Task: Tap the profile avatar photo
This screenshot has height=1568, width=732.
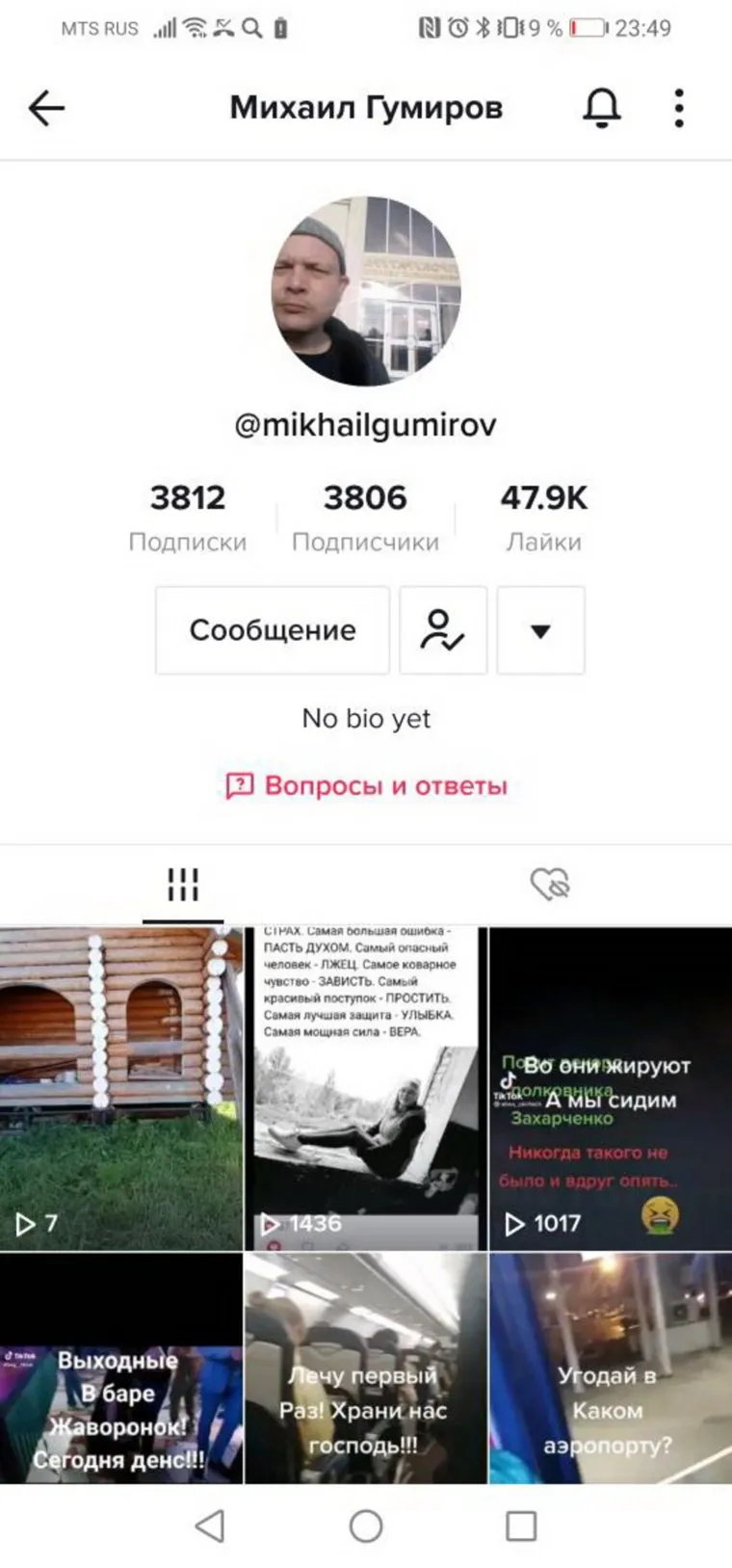Action: point(366,290)
